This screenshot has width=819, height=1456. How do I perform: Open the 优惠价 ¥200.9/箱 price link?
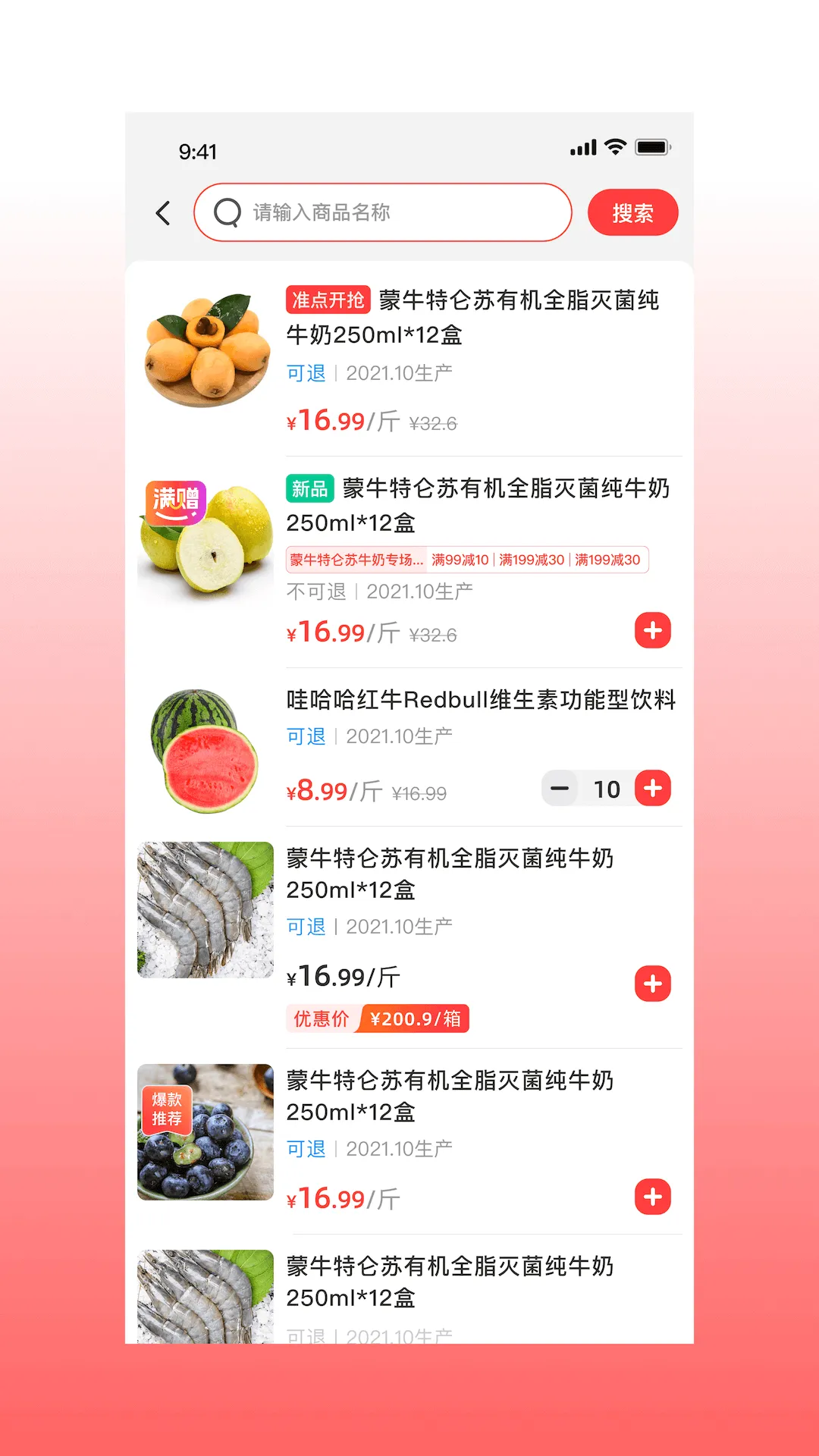click(377, 1018)
